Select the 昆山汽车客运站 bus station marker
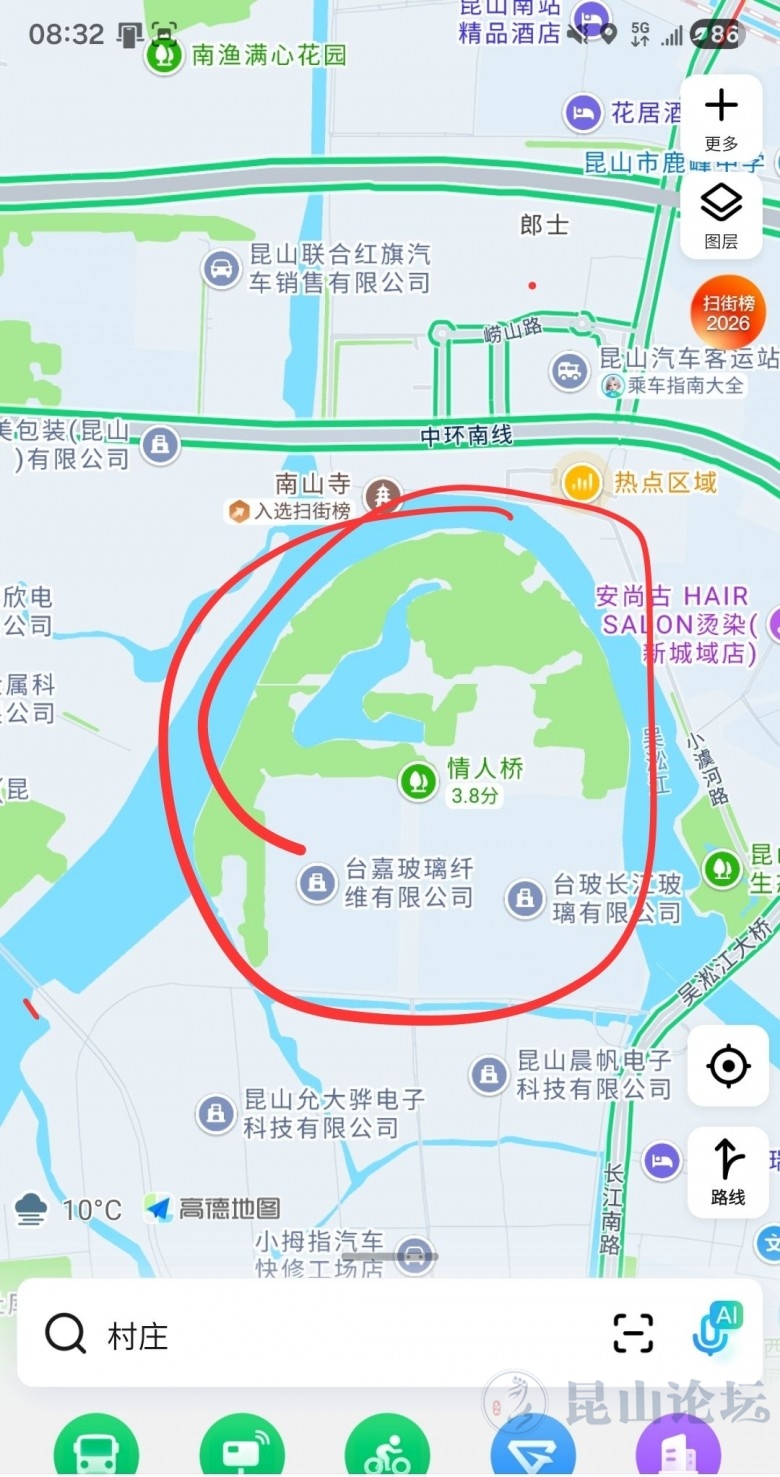 (x=570, y=371)
